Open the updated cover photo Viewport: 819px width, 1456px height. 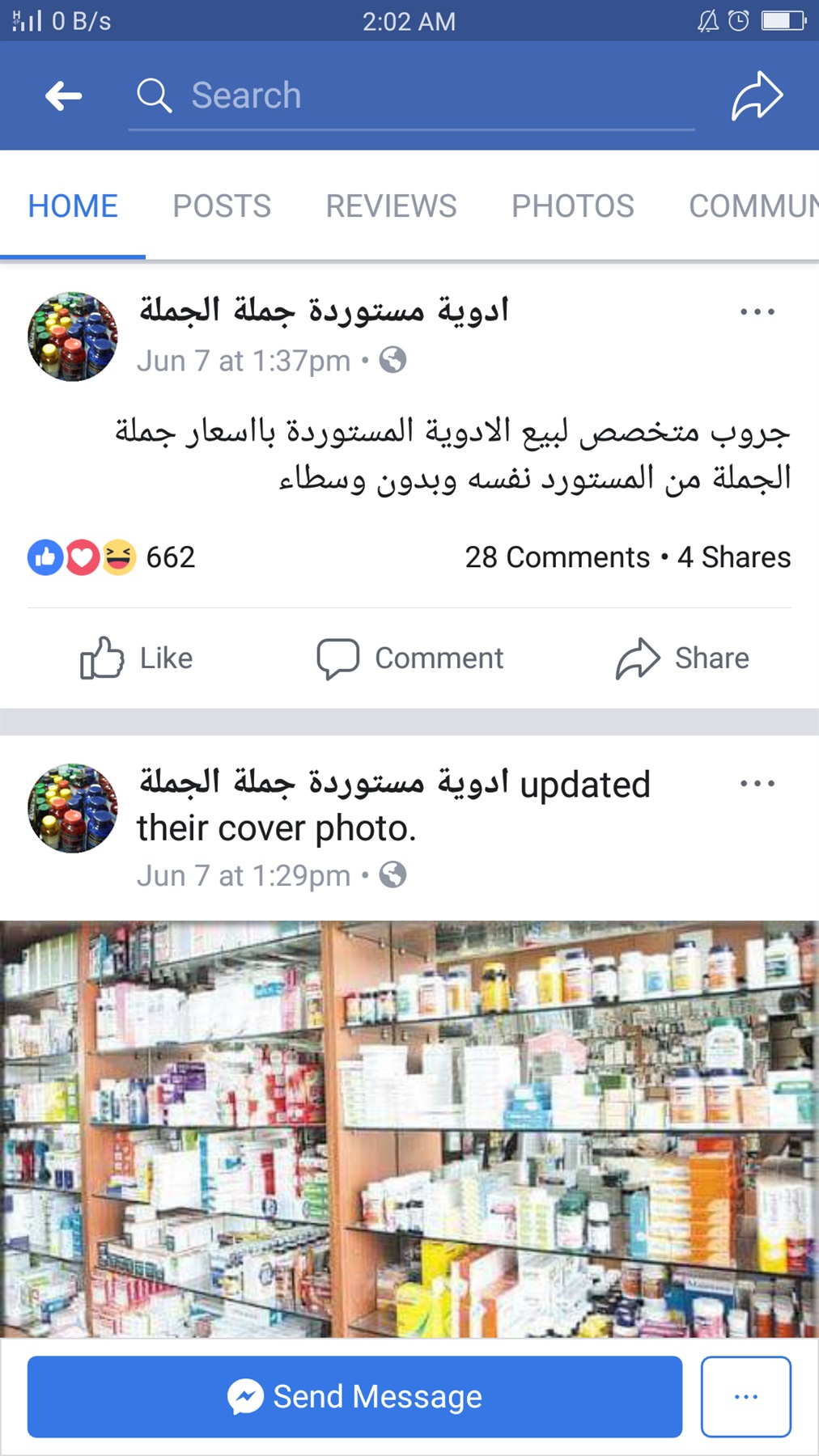(x=409, y=1128)
